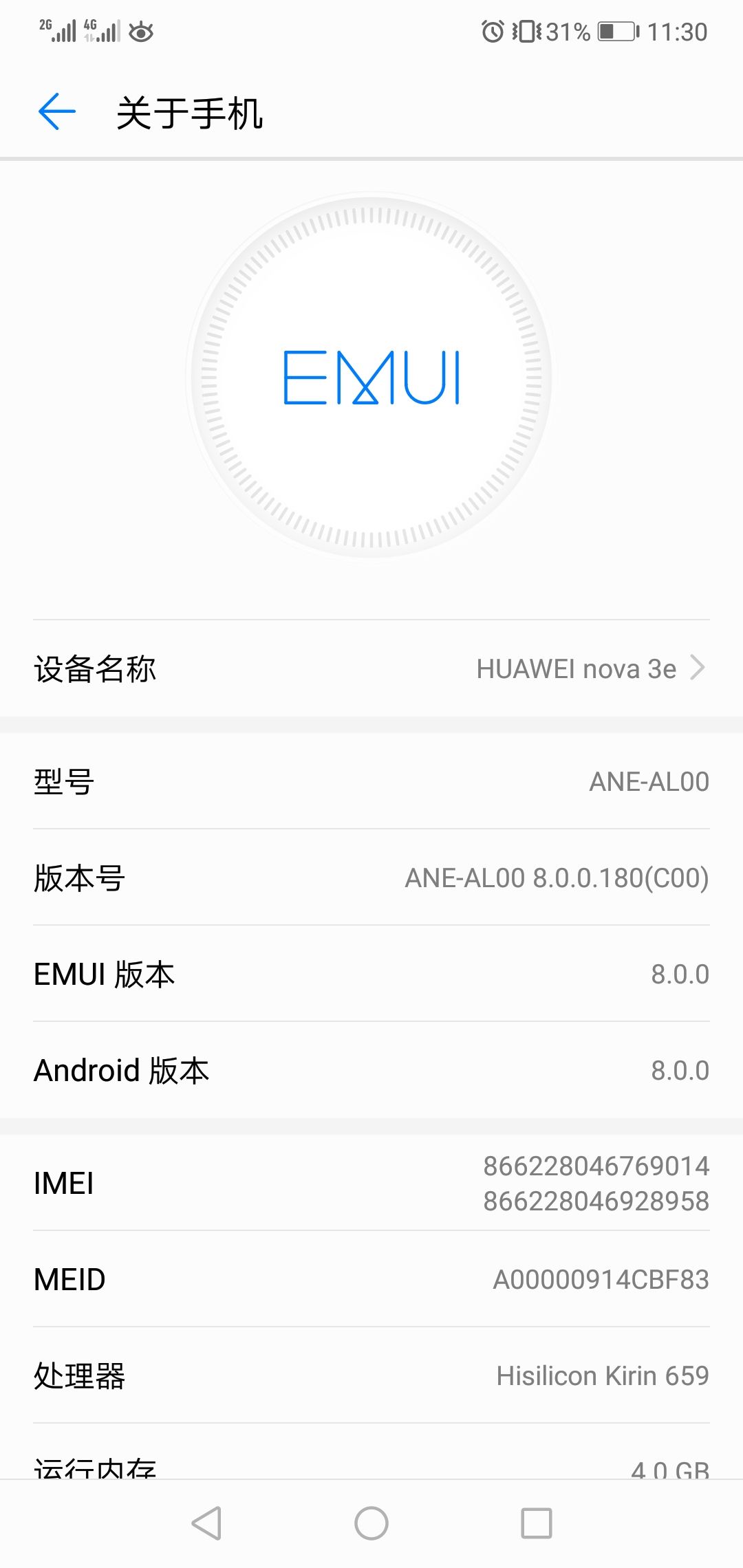This screenshot has width=743, height=1568.
Task: Open recent apps from the navigation bar
Action: [x=537, y=1523]
